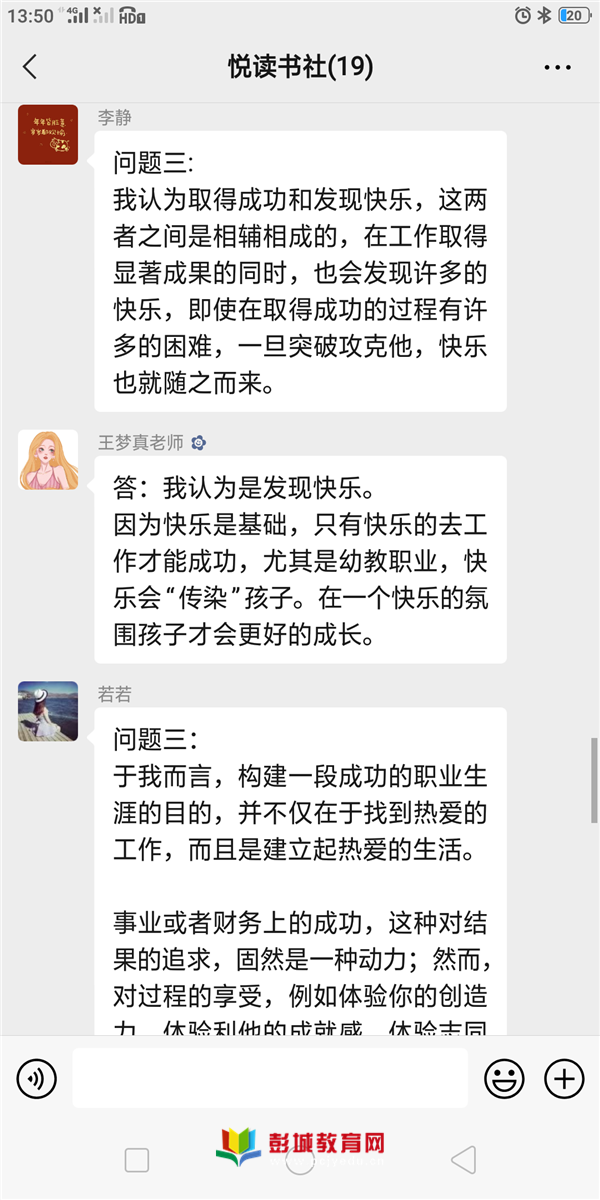Open recent apps from the navigation bar

tap(136, 1160)
